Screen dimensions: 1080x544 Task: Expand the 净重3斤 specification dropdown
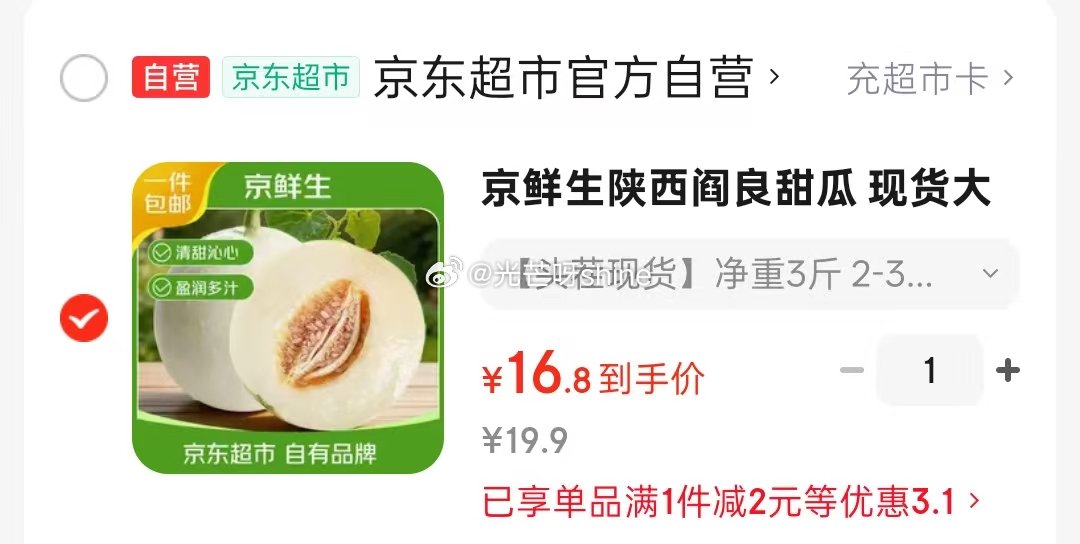[750, 274]
